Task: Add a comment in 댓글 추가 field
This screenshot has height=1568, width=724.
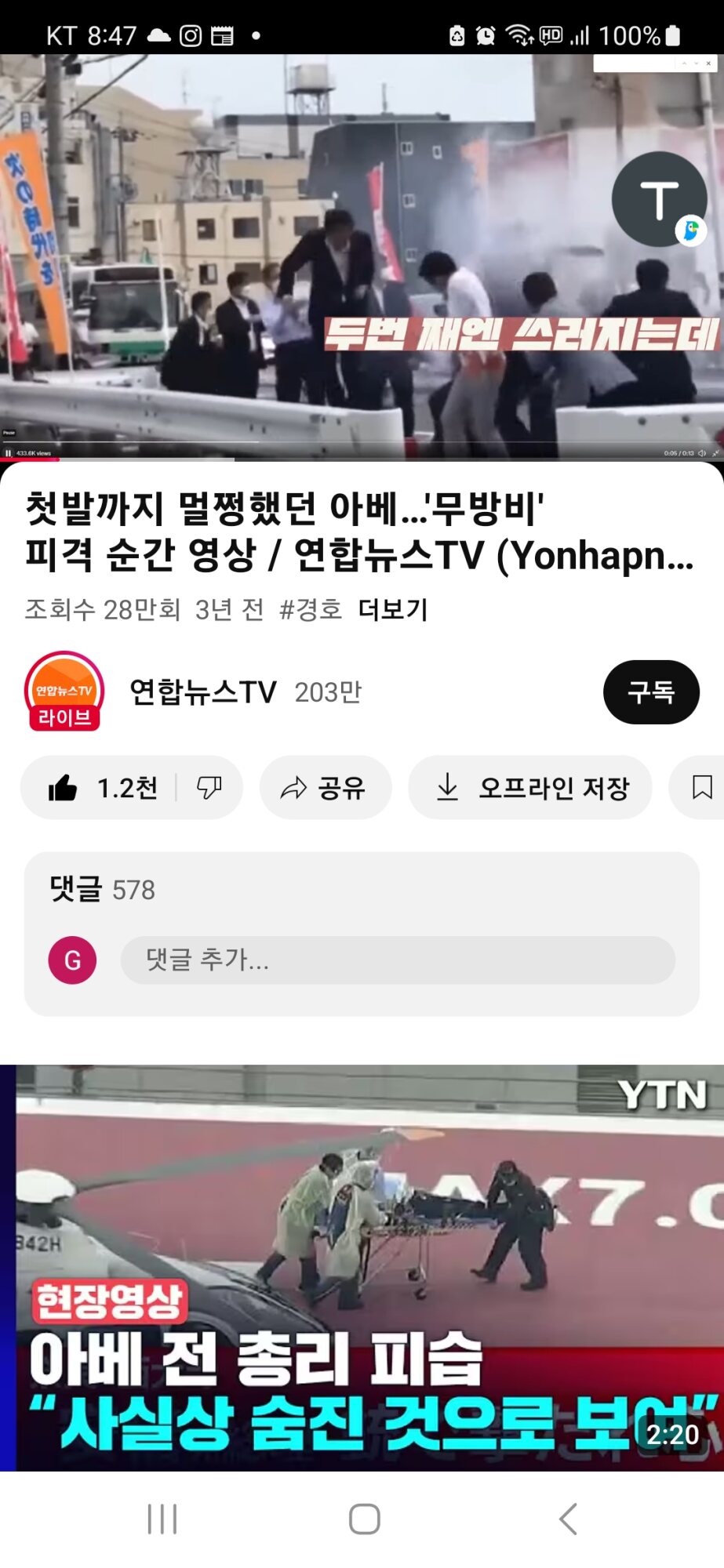Action: coord(397,960)
